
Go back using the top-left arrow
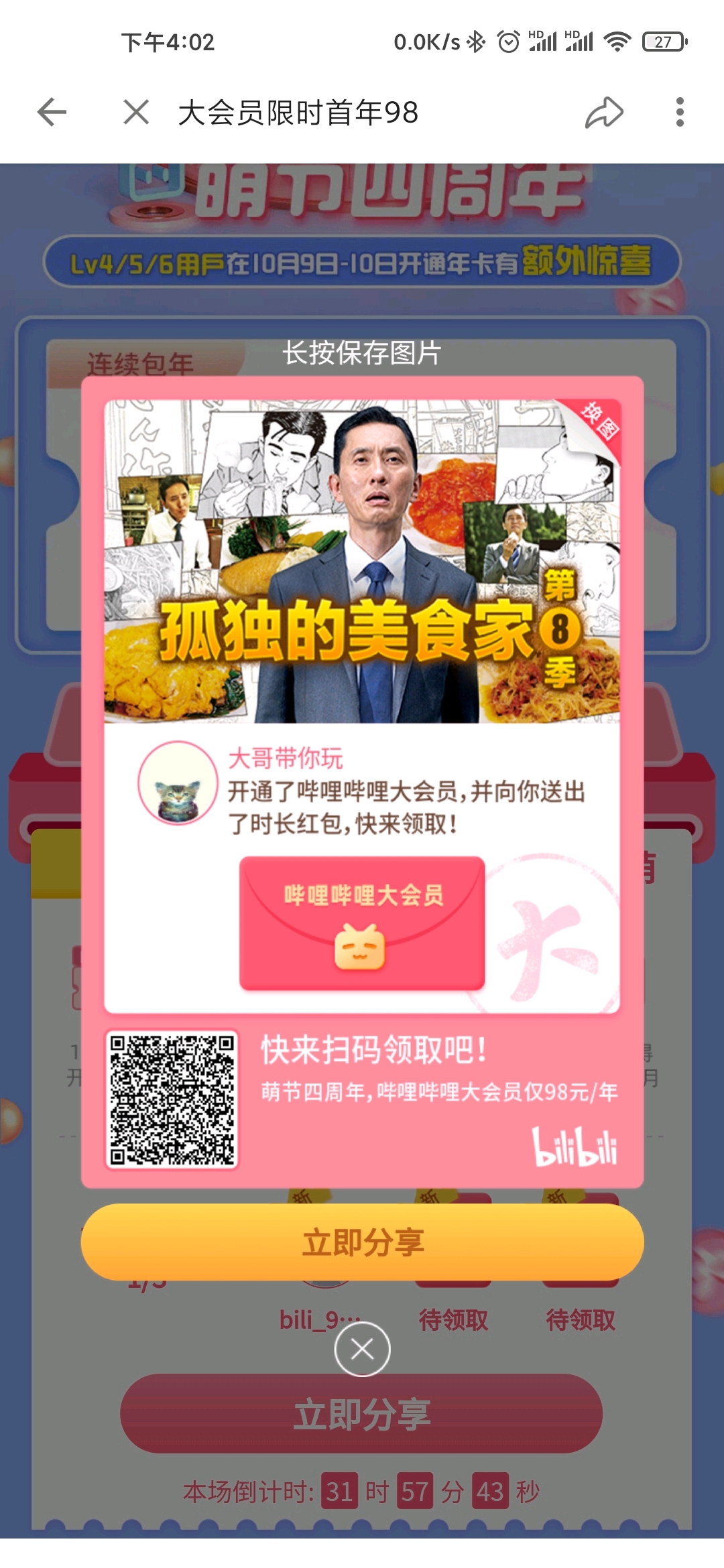pyautogui.click(x=52, y=112)
